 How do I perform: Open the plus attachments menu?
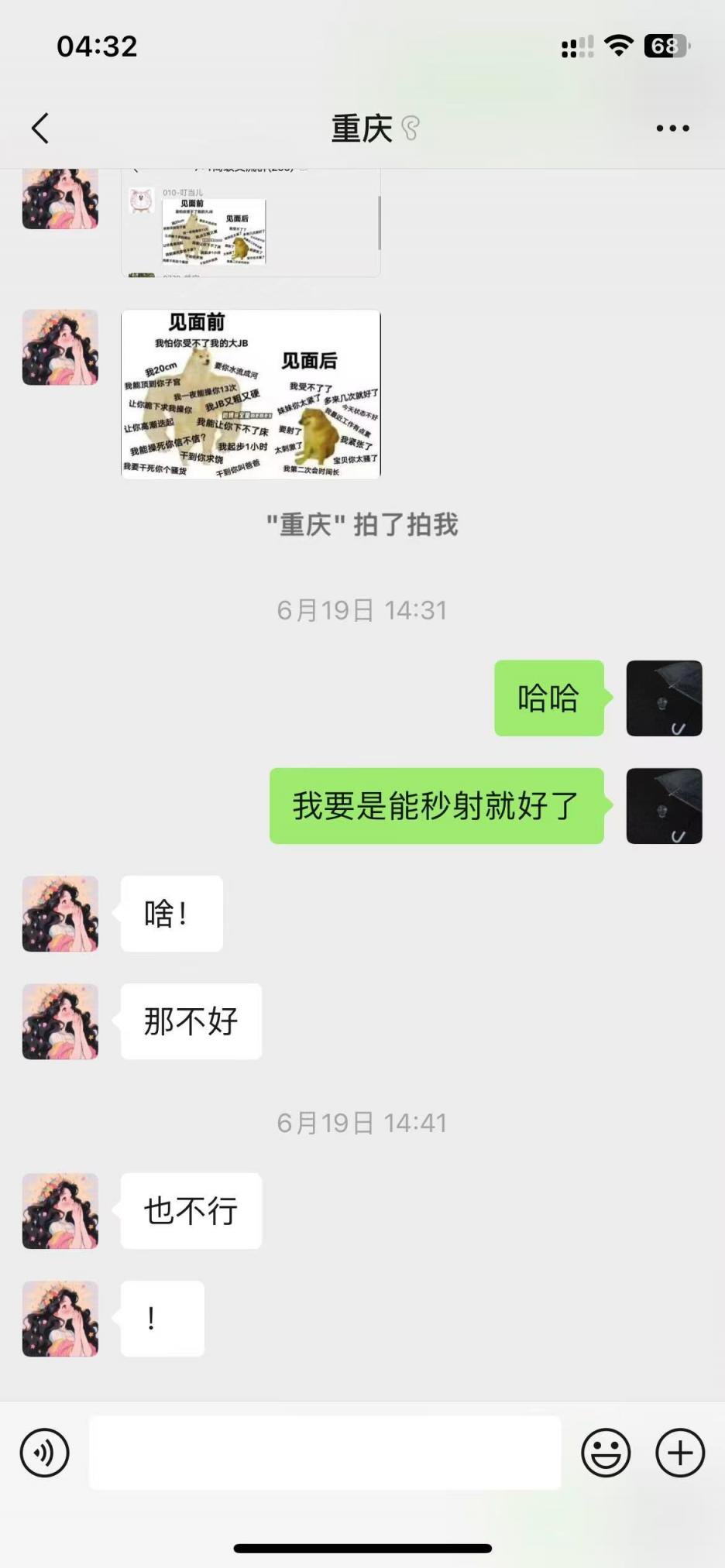679,1453
